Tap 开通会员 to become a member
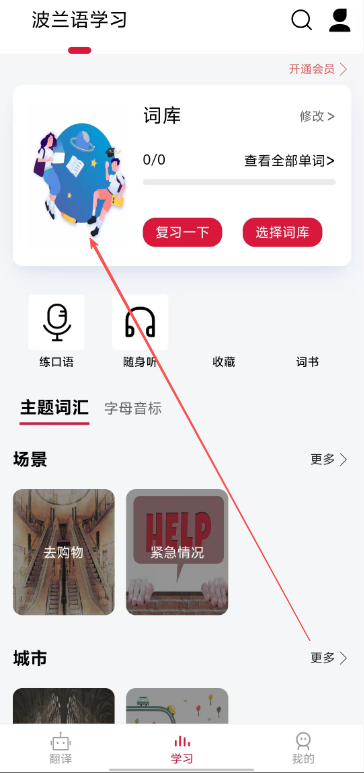 tap(318, 69)
